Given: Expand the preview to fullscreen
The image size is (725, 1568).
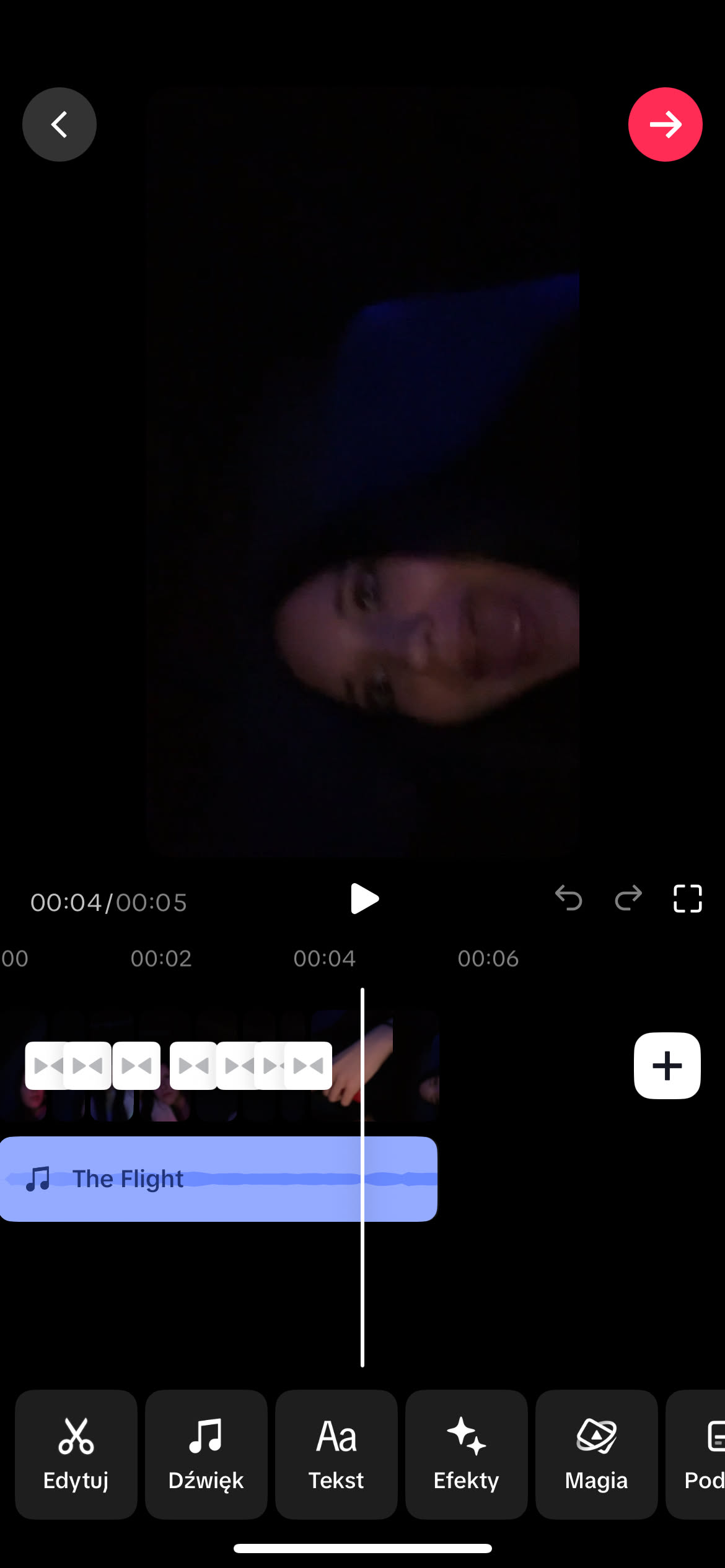Looking at the screenshot, I should pyautogui.click(x=687, y=898).
